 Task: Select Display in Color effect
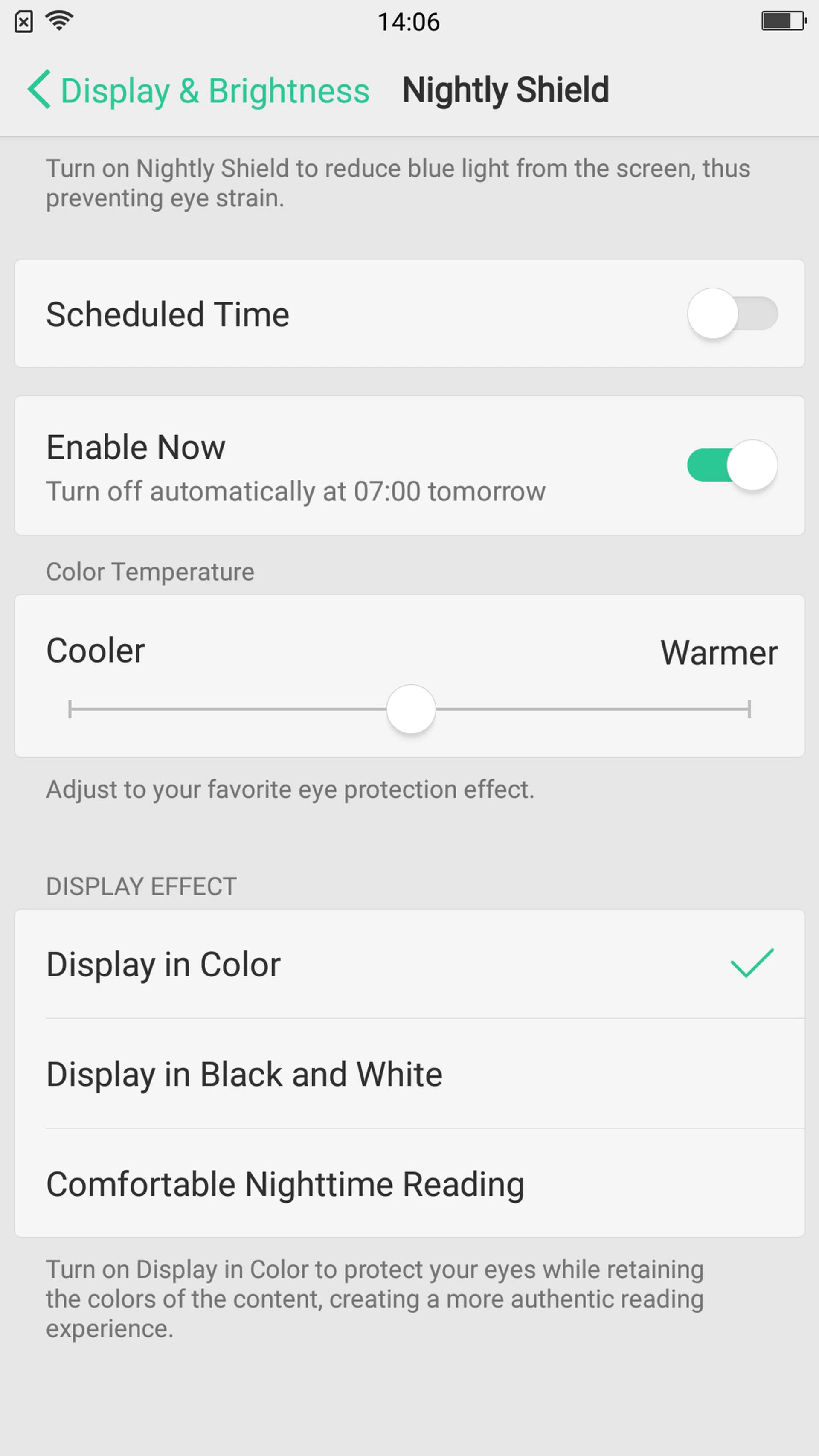tap(409, 964)
